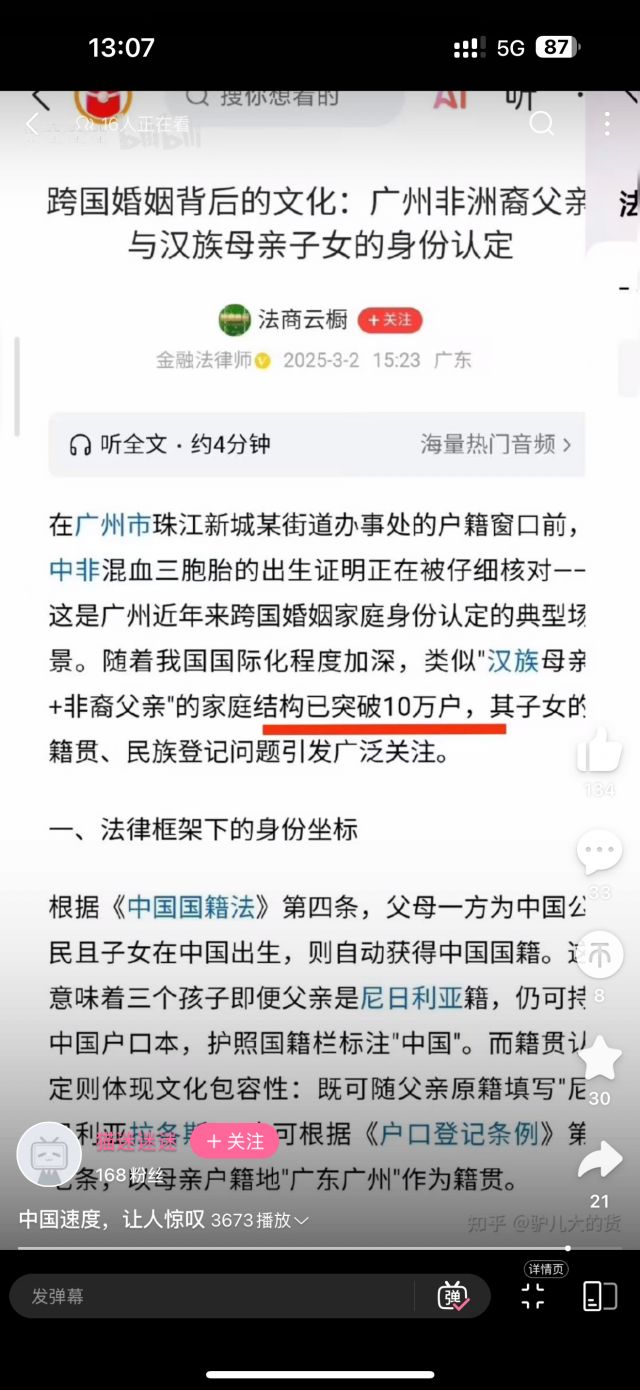This screenshot has width=640, height=1390.
Task: Tap the coin icon showing 8
Action: (599, 956)
